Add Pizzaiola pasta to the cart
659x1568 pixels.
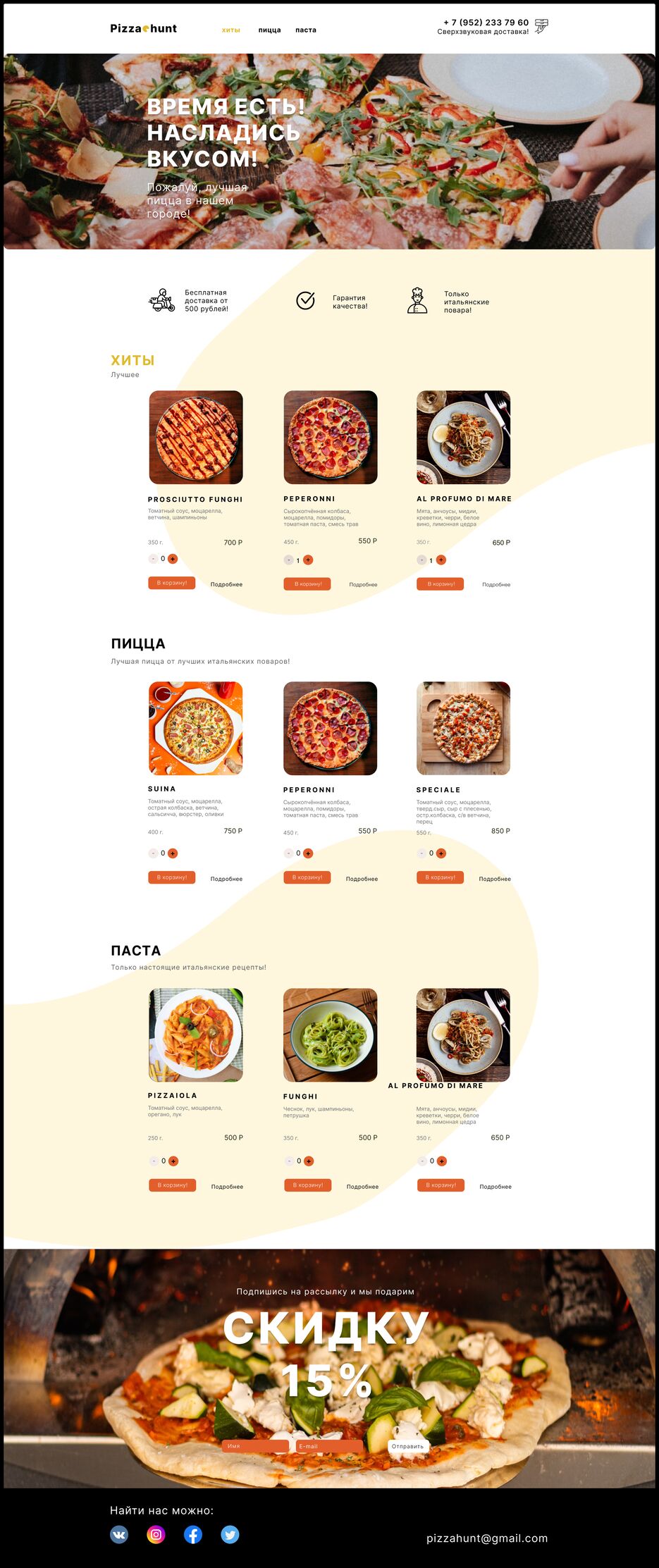pyautogui.click(x=172, y=1185)
